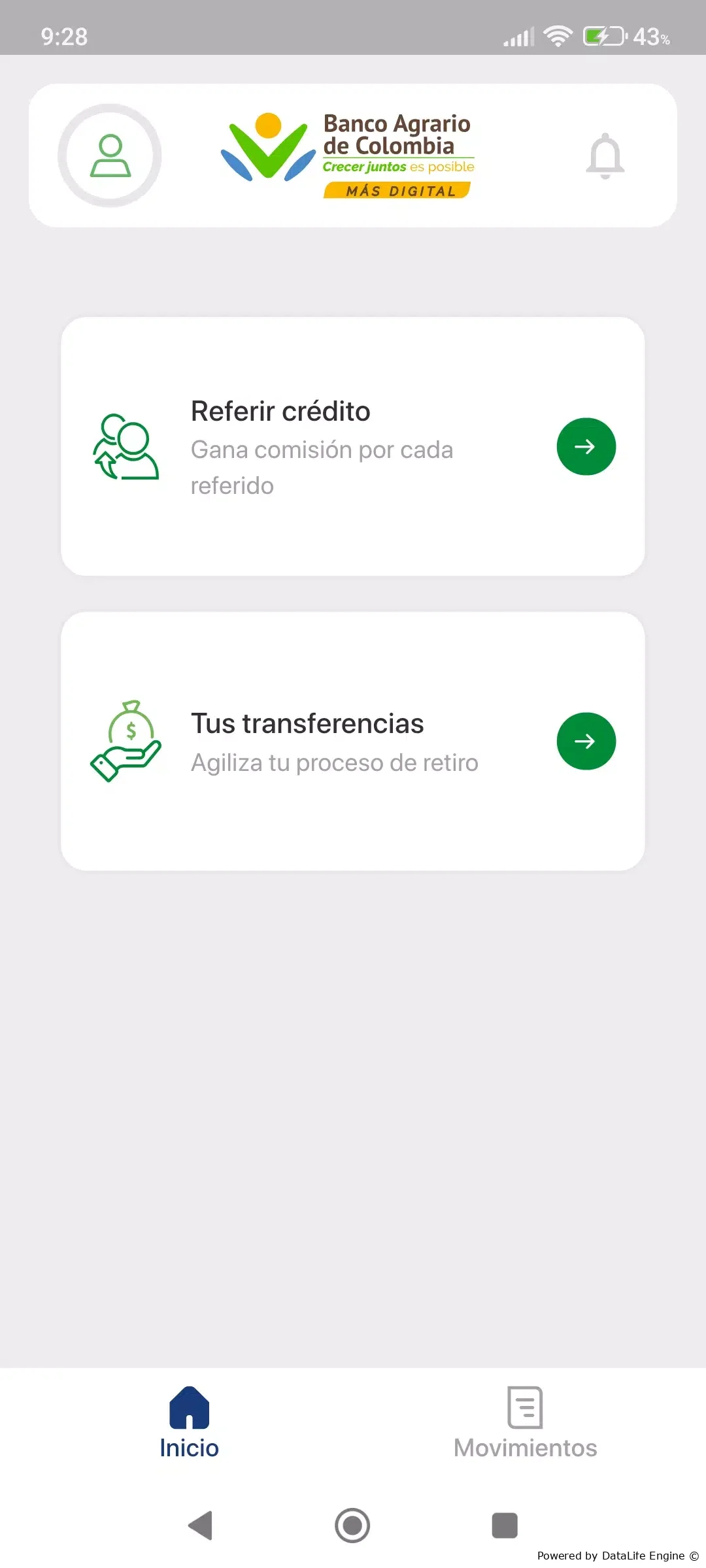
Task: Open the user profile icon
Action: click(x=110, y=155)
